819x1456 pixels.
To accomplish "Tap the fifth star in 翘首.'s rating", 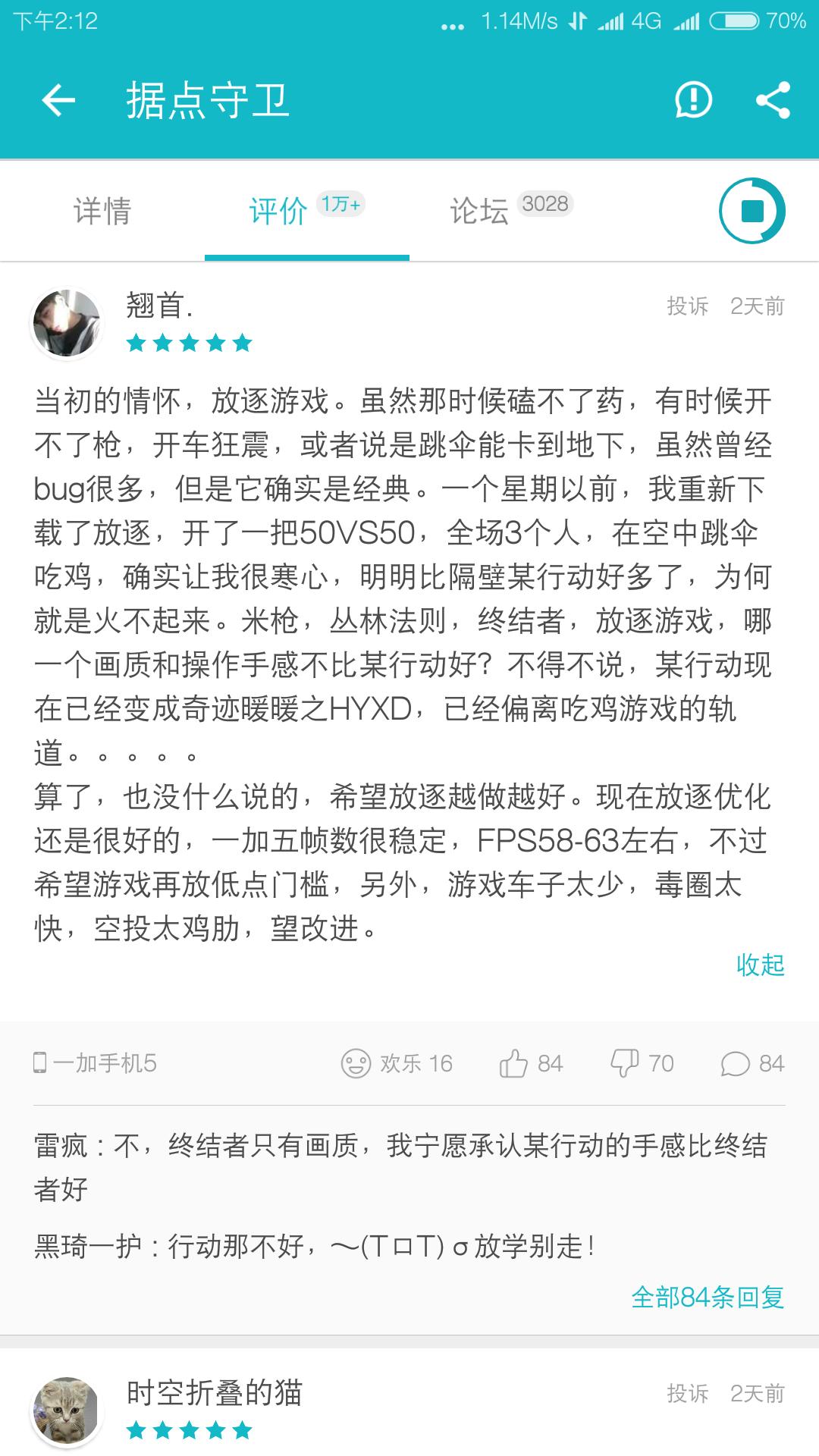I will [242, 343].
